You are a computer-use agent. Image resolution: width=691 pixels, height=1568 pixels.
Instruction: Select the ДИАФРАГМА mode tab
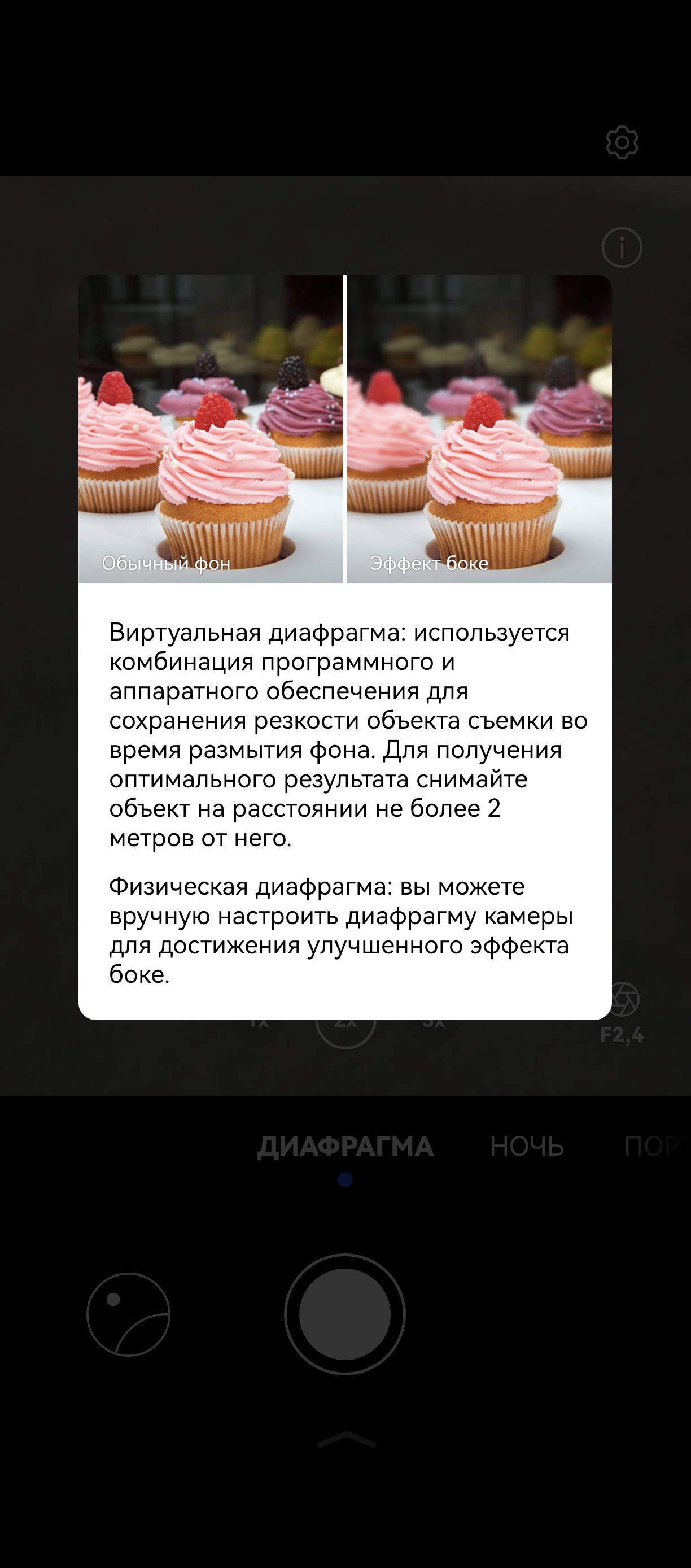(x=345, y=1147)
